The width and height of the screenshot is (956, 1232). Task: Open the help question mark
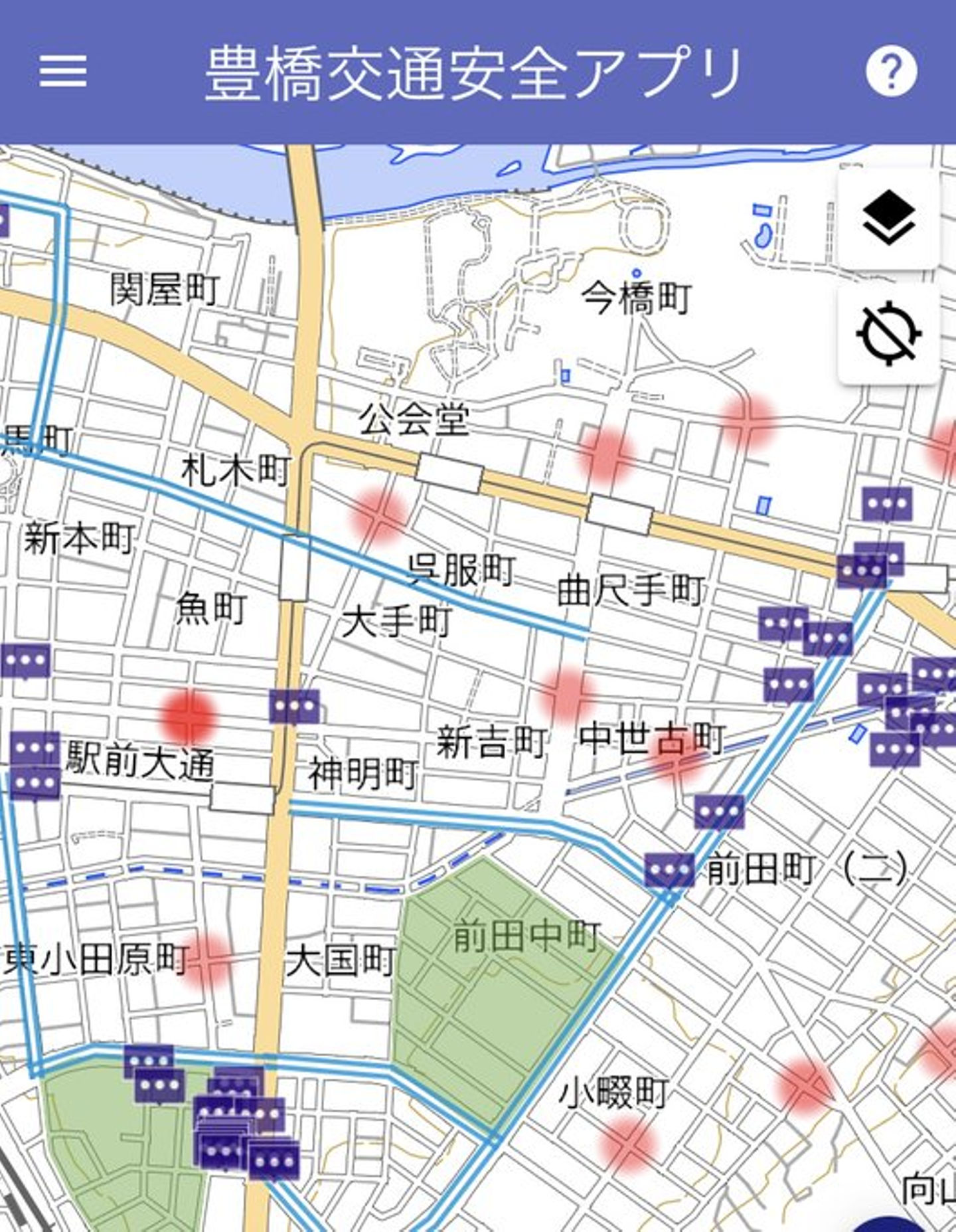[x=891, y=70]
